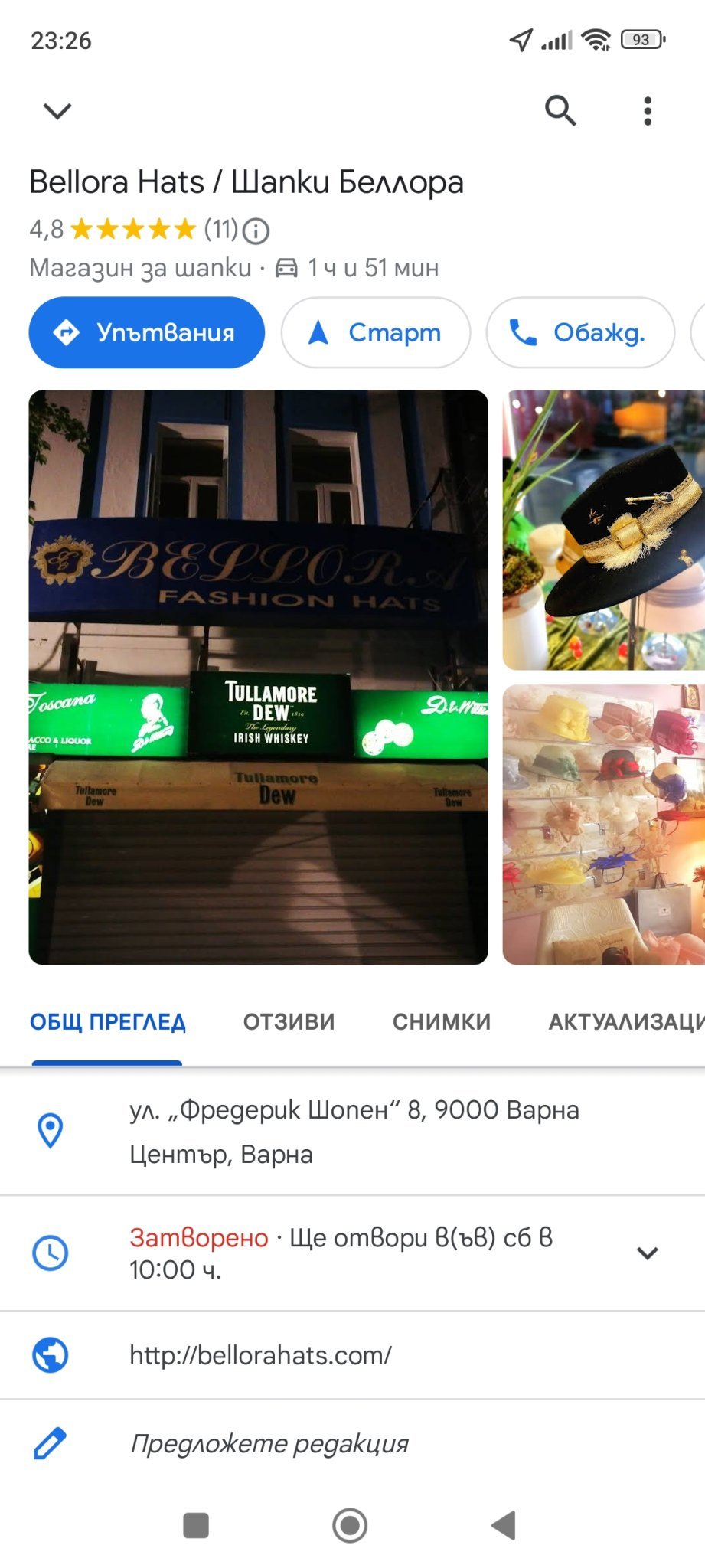
Task: Expand the opening hours row
Action: coord(648,1253)
